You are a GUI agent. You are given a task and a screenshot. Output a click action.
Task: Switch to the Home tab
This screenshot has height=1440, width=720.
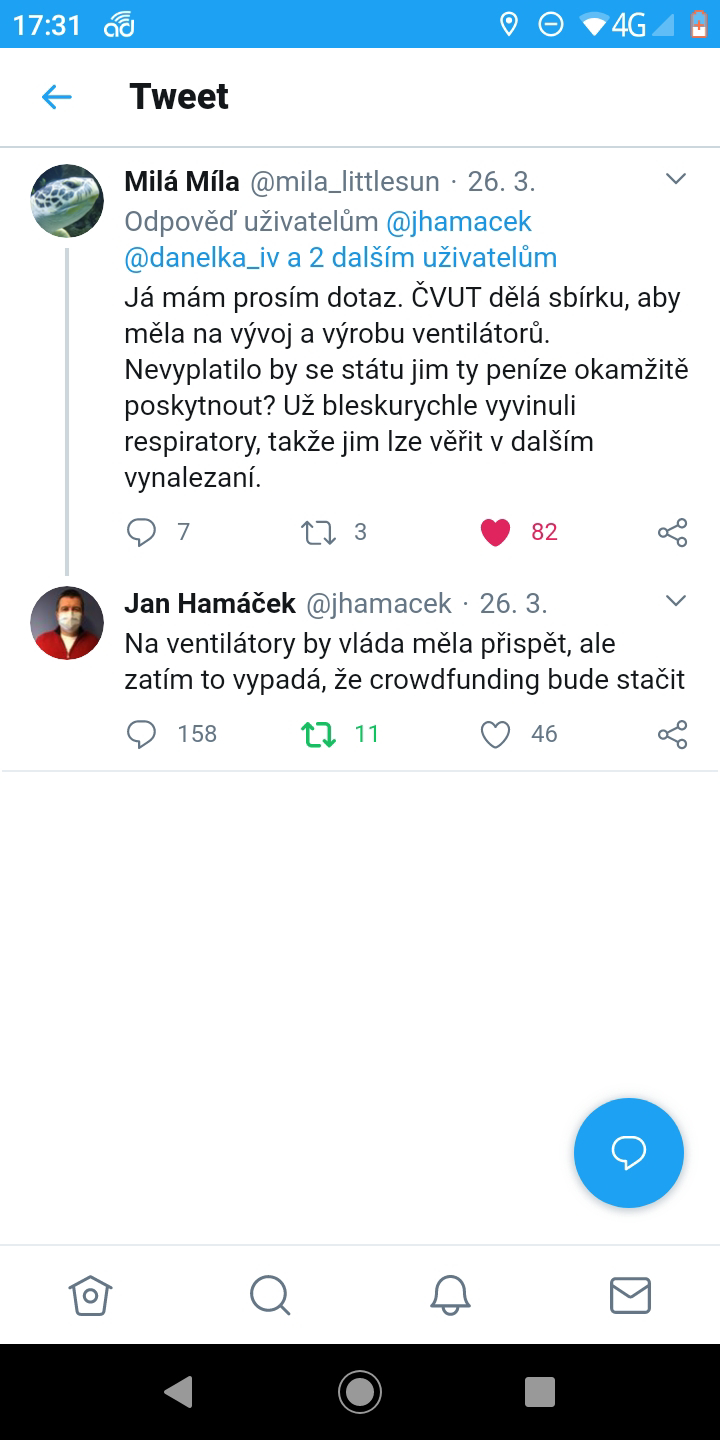pyautogui.click(x=90, y=1296)
